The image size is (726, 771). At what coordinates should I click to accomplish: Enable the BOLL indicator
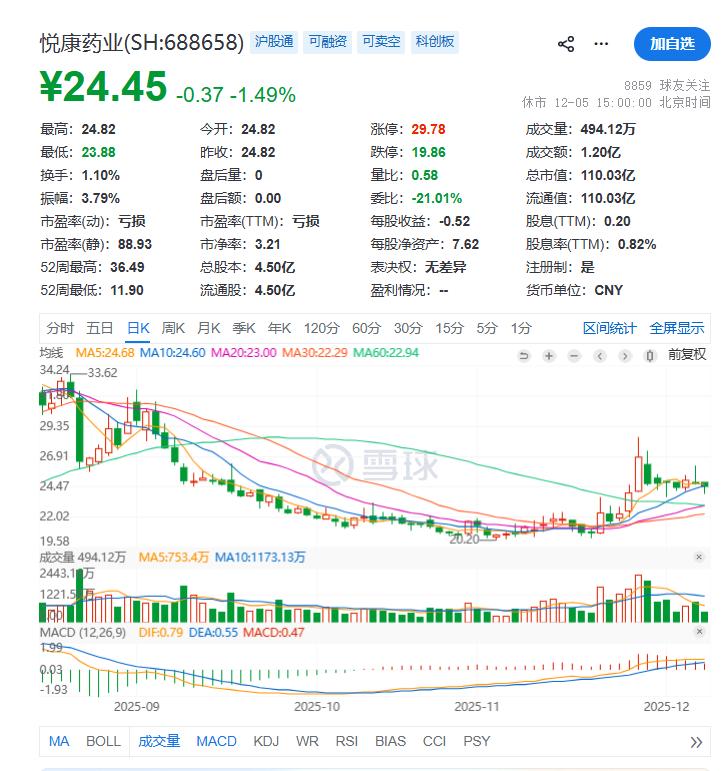(x=103, y=741)
